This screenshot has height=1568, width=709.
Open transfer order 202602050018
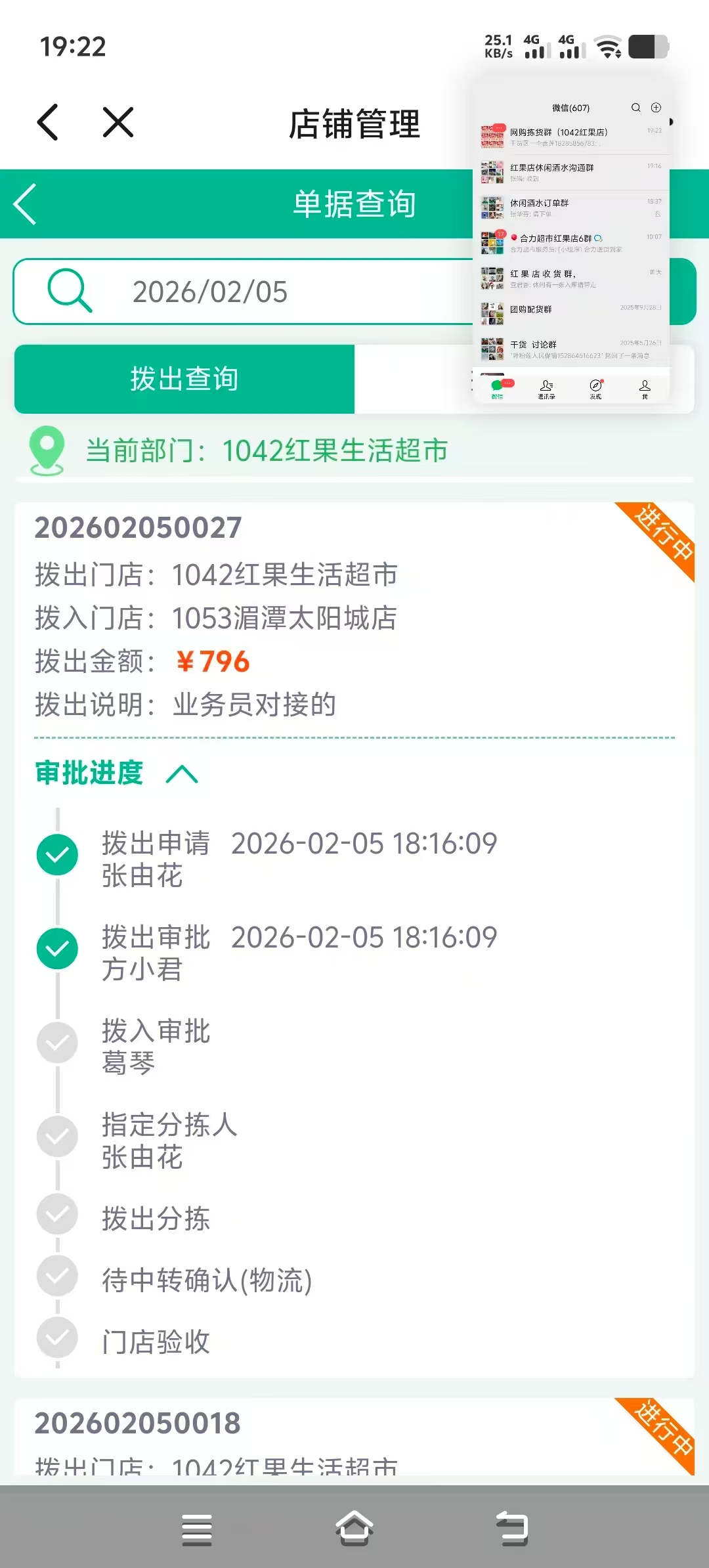138,1424
